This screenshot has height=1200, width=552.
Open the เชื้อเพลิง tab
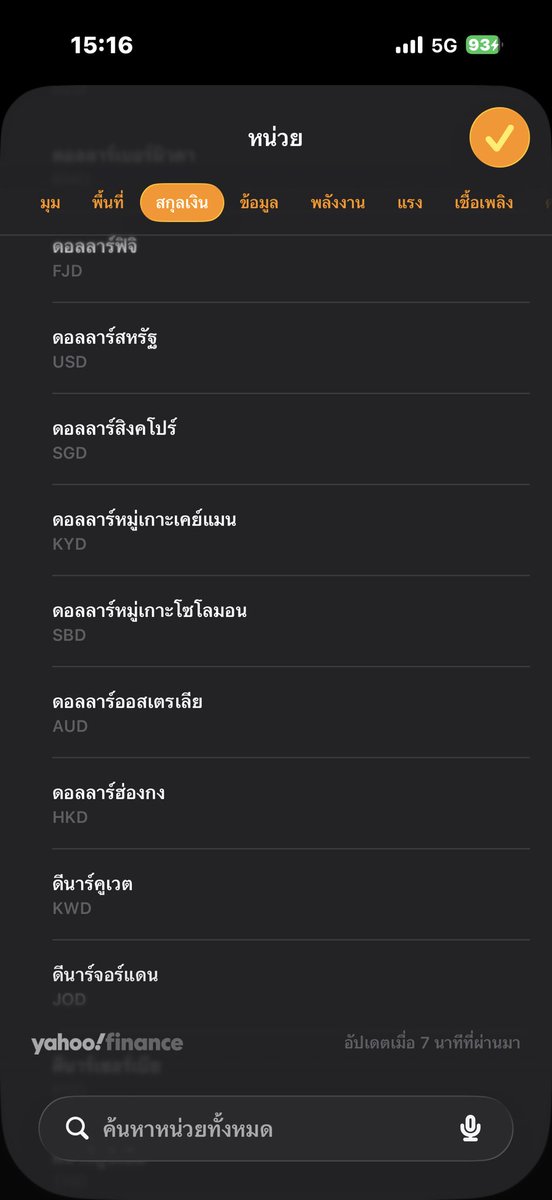[x=484, y=203]
